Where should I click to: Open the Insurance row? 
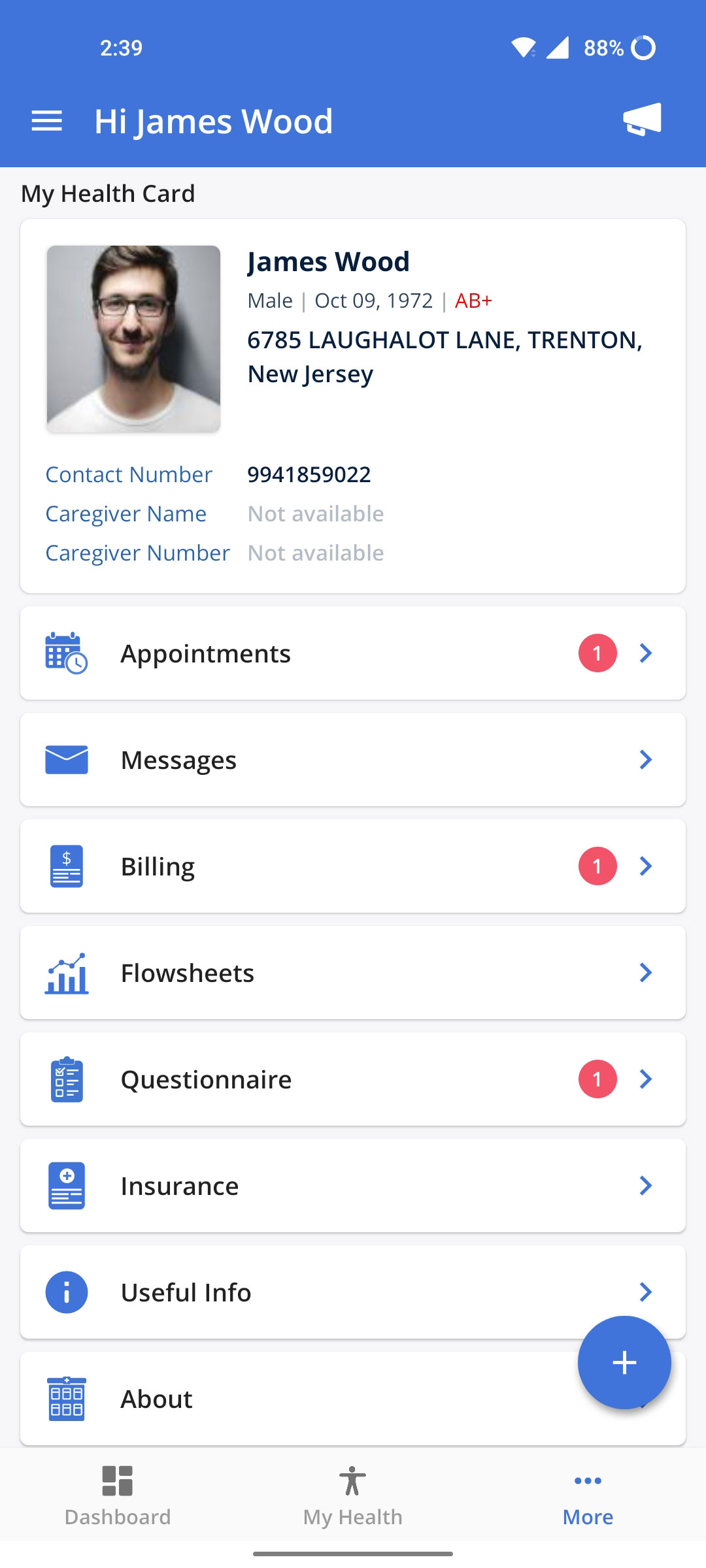coord(353,1186)
